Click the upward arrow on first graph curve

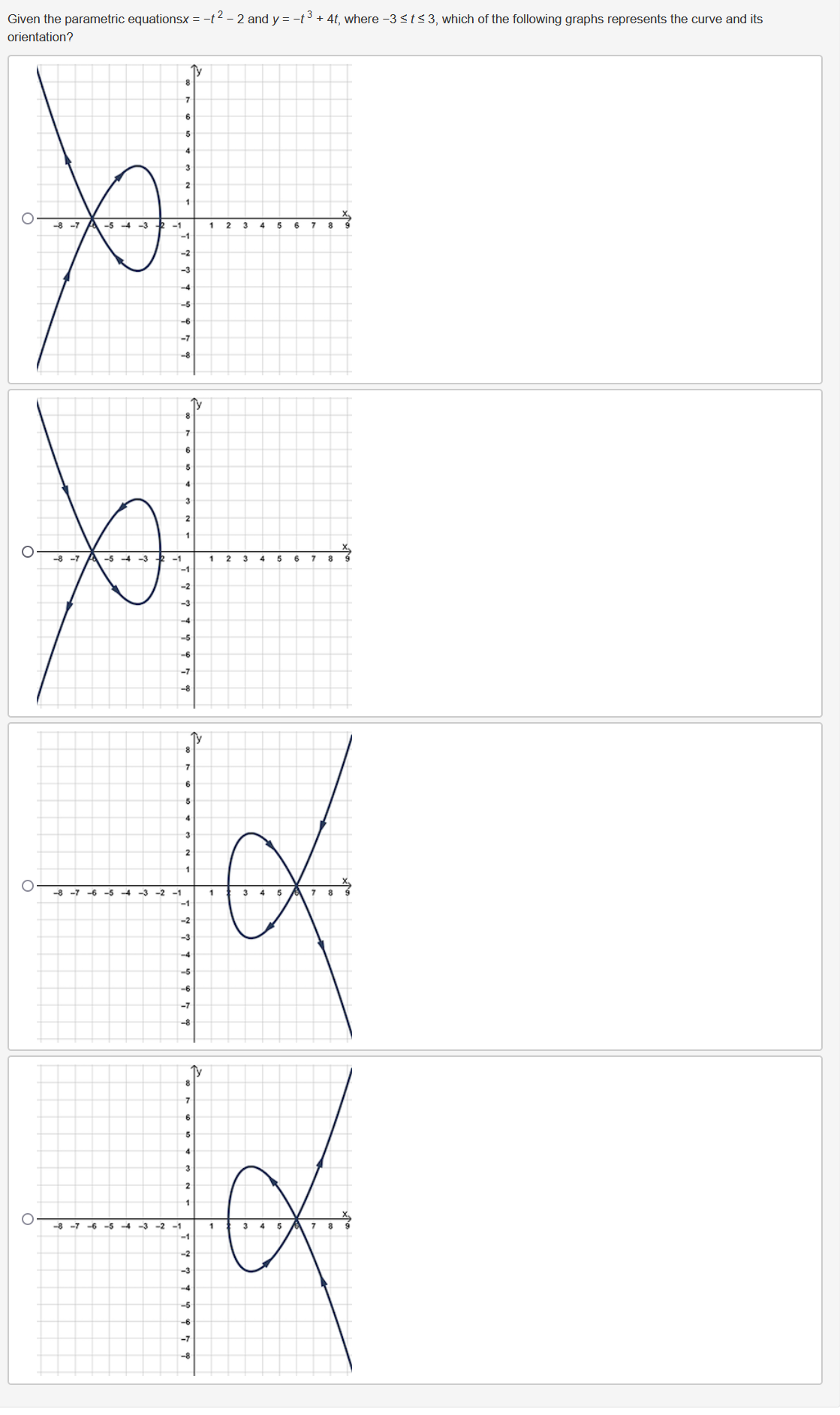[66, 160]
